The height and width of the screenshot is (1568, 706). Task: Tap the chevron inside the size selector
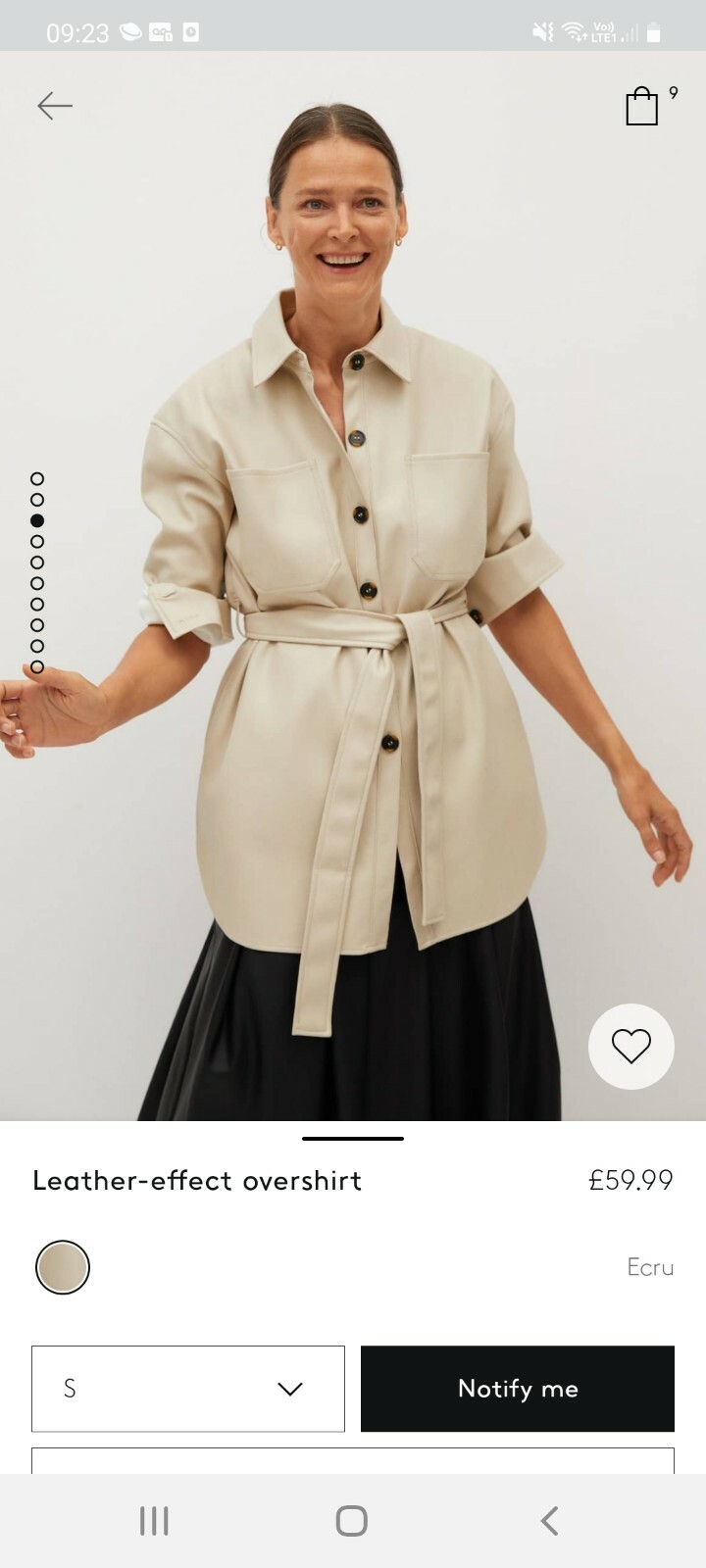(288, 1389)
